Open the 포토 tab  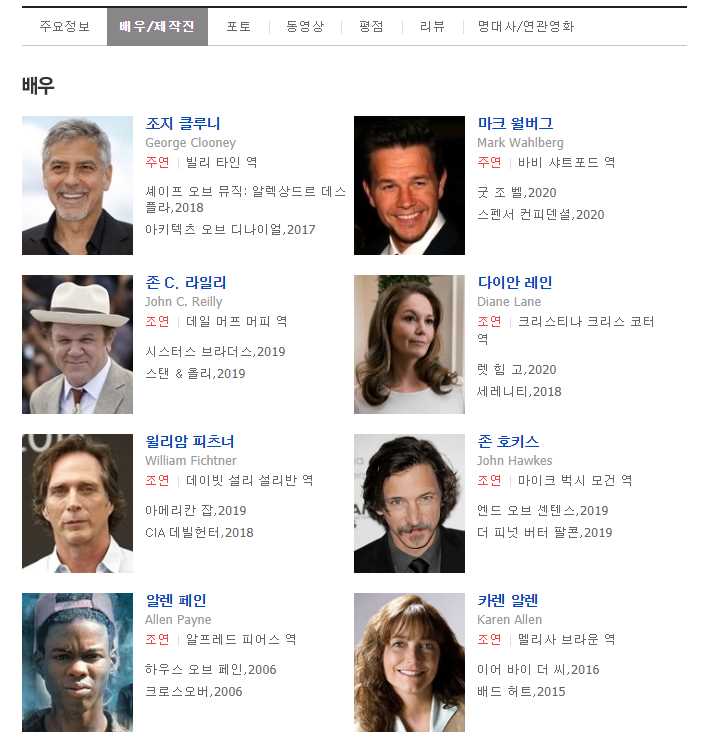(x=238, y=27)
